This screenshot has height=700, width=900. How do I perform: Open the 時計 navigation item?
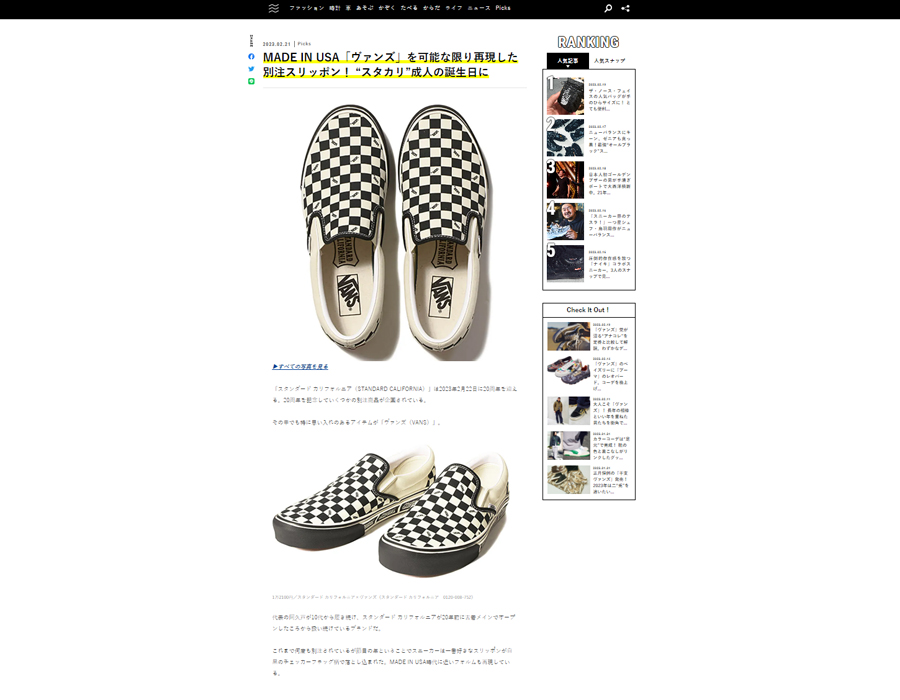[x=333, y=8]
